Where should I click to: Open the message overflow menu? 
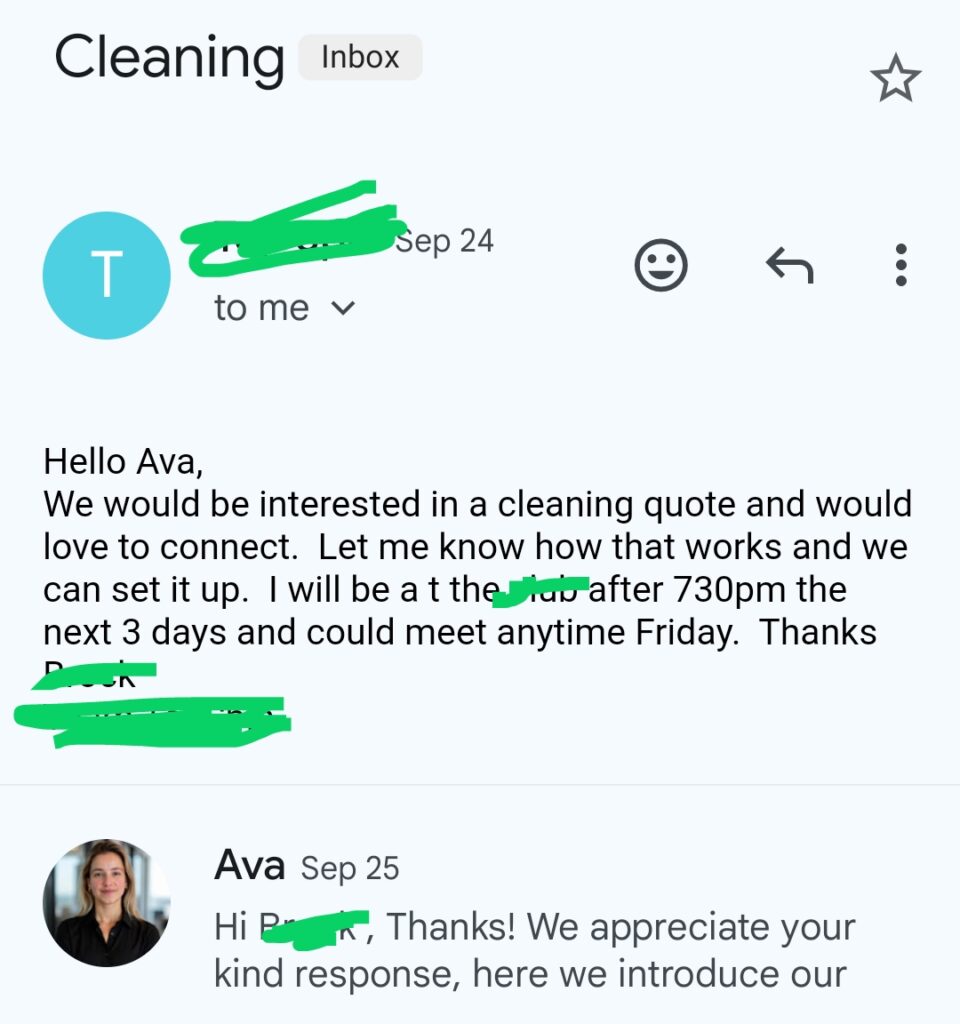tap(901, 266)
